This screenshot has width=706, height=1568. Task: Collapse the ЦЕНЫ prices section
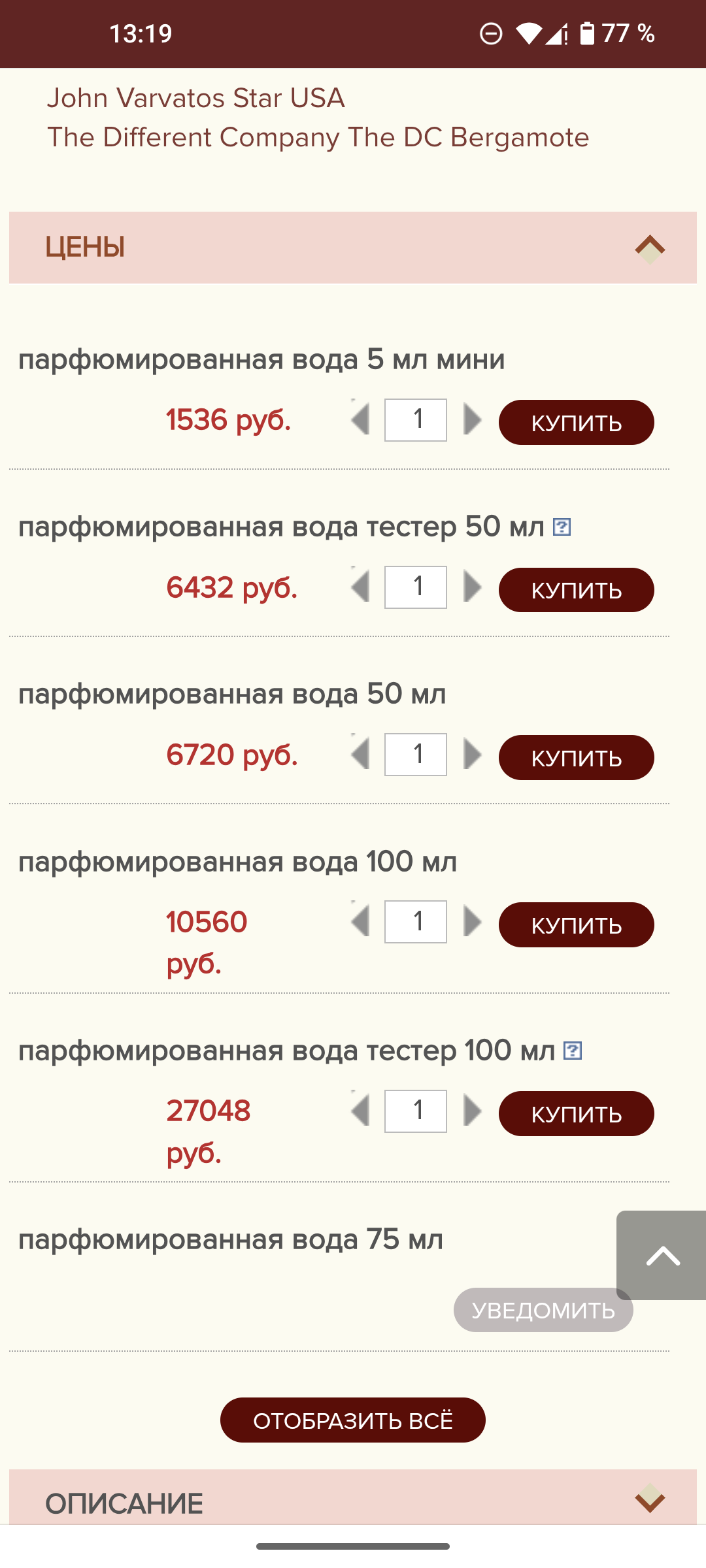coord(649,248)
